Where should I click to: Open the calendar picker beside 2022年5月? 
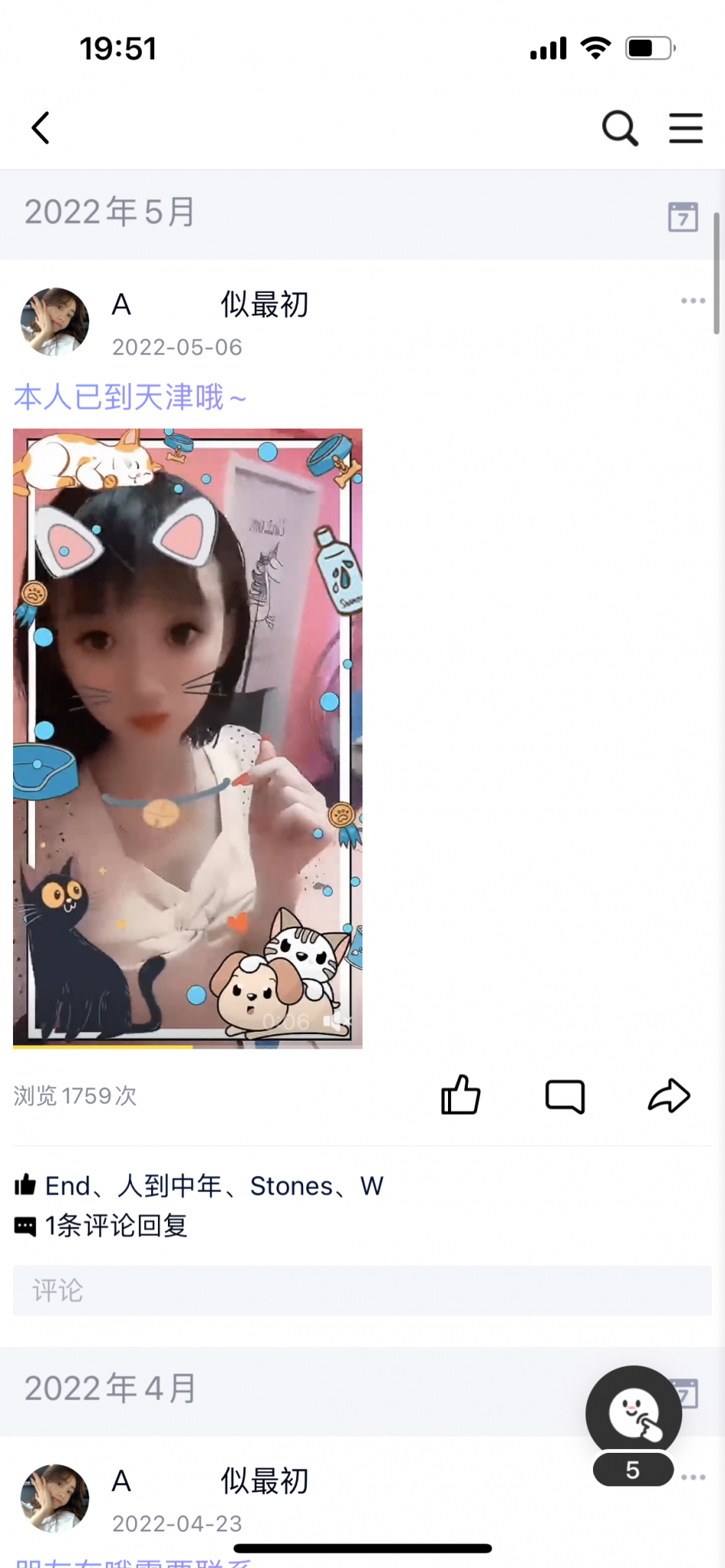tap(682, 217)
